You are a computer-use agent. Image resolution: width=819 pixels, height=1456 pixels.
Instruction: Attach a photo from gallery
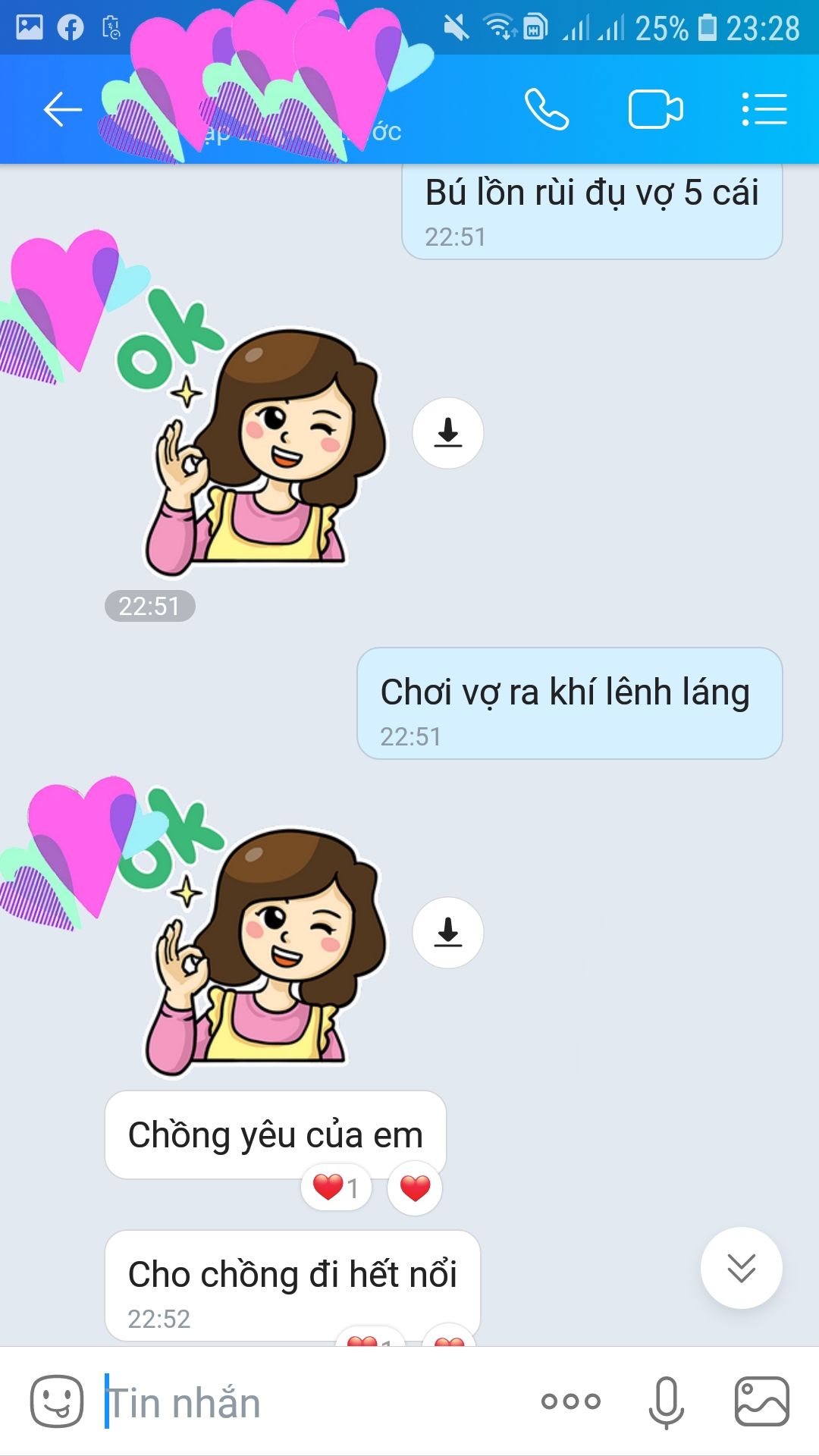click(x=762, y=1401)
